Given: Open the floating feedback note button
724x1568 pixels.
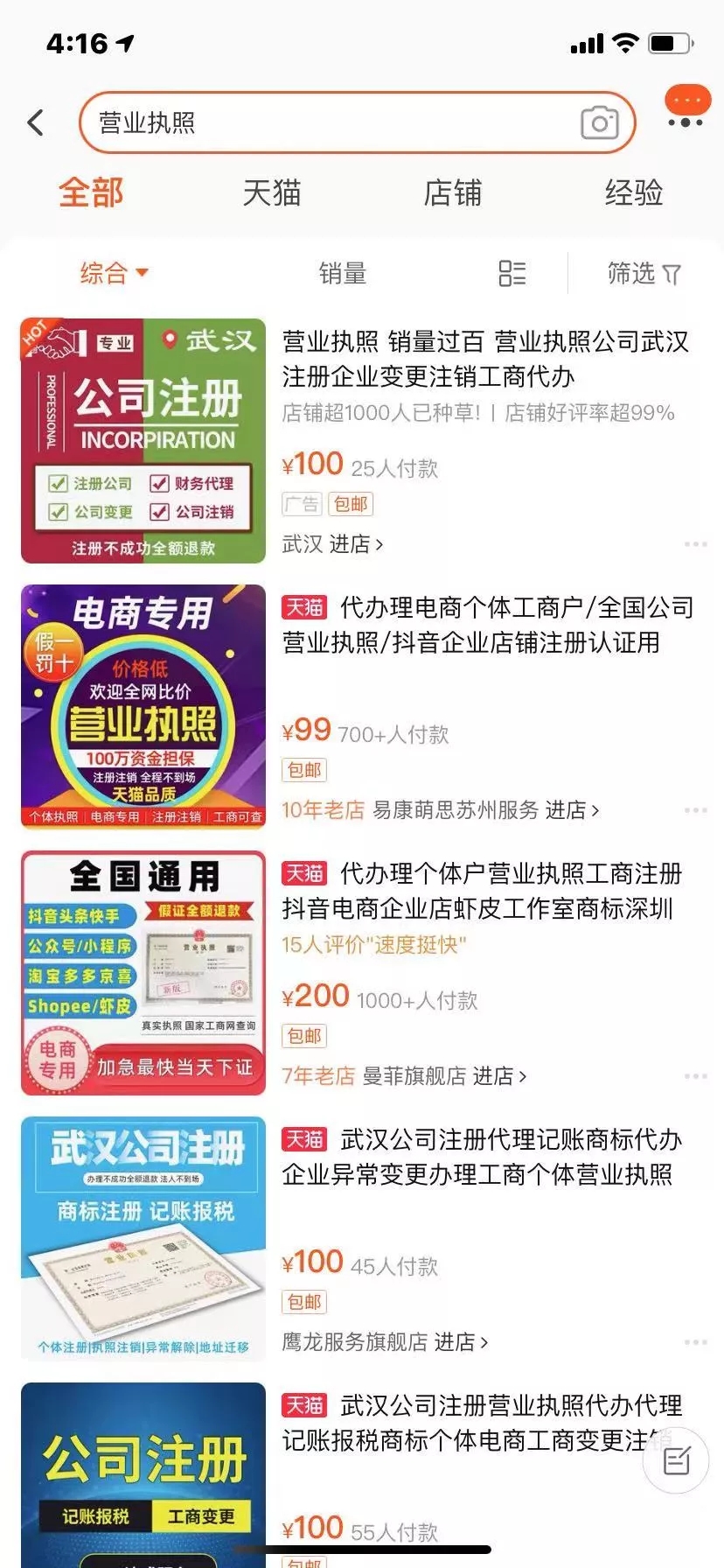Looking at the screenshot, I should [x=676, y=1460].
